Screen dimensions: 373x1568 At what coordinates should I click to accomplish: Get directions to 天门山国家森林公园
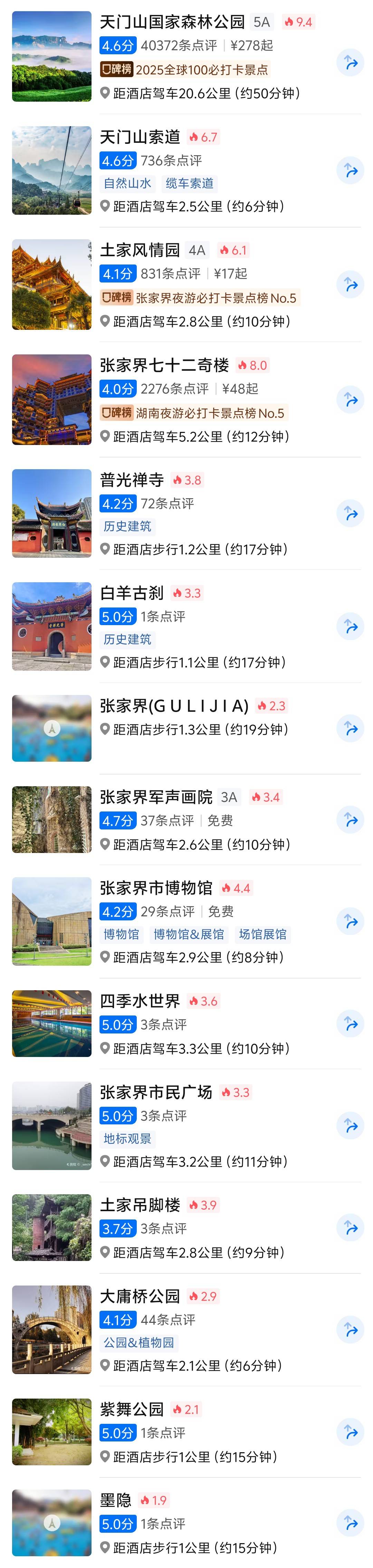pyautogui.click(x=351, y=63)
